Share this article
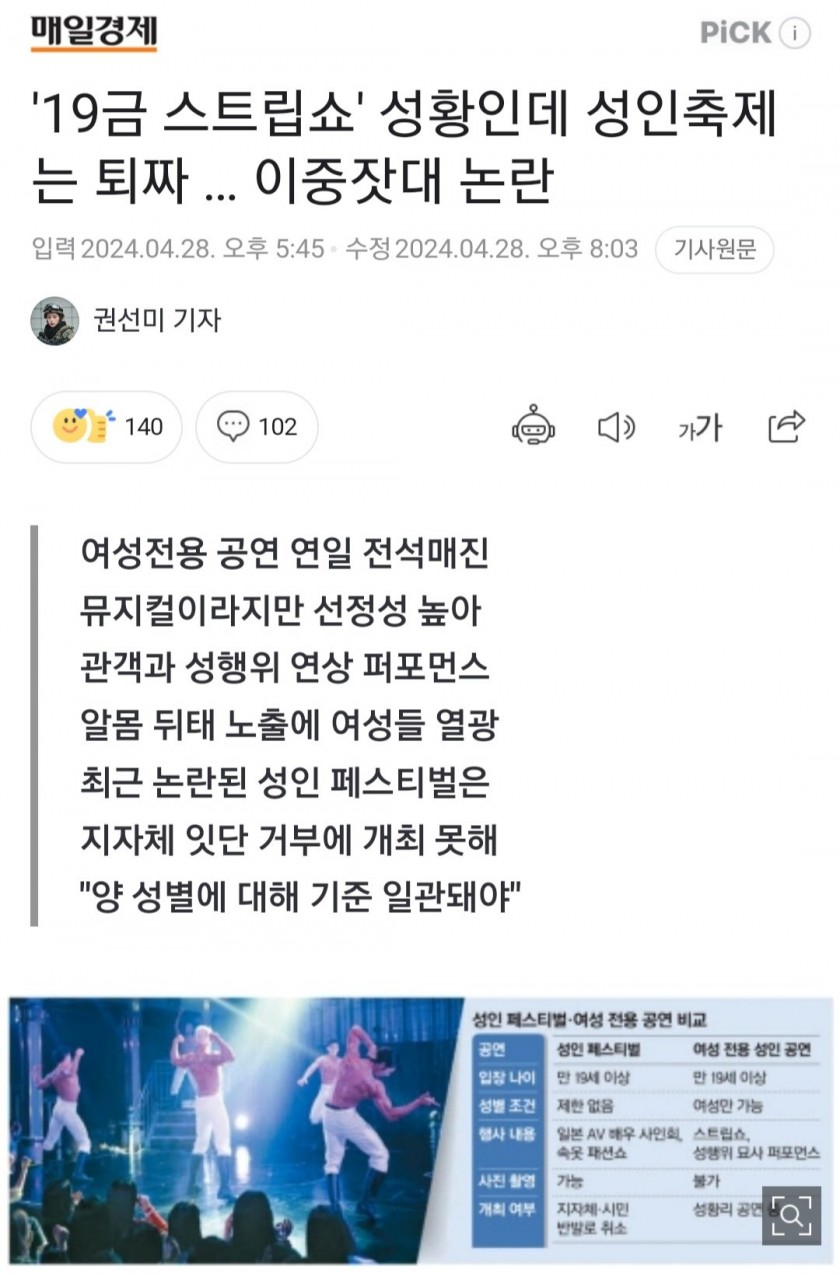The image size is (840, 1276). pyautogui.click(x=786, y=427)
